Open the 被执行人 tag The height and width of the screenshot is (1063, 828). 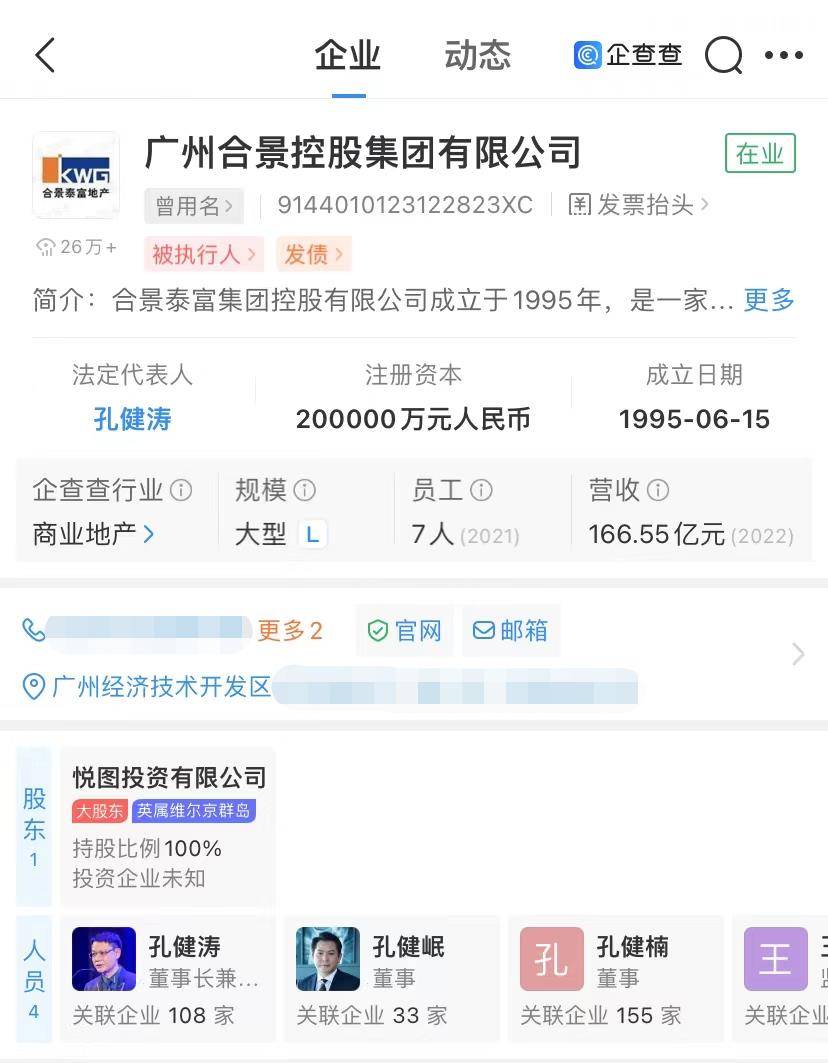(x=203, y=255)
